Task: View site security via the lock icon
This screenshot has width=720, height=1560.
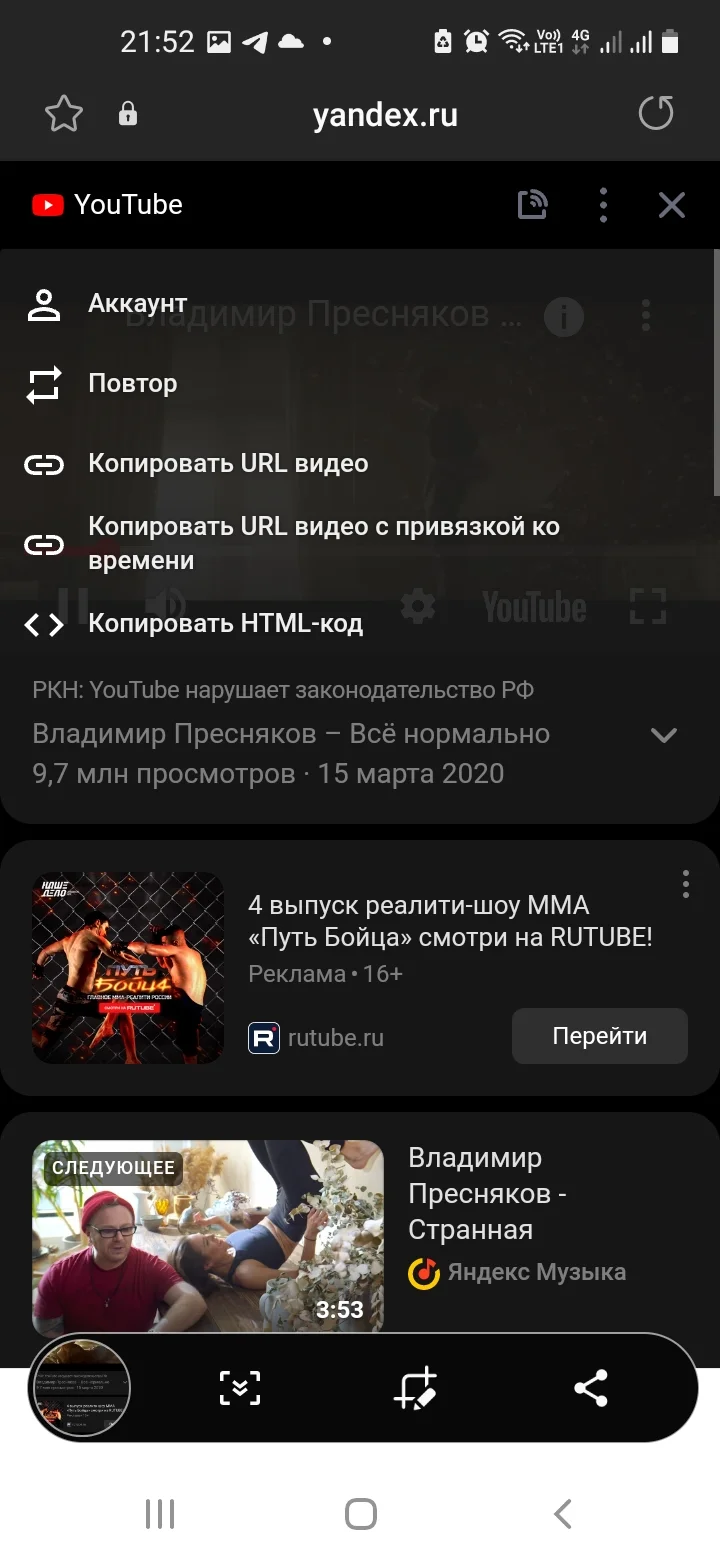Action: tap(127, 113)
